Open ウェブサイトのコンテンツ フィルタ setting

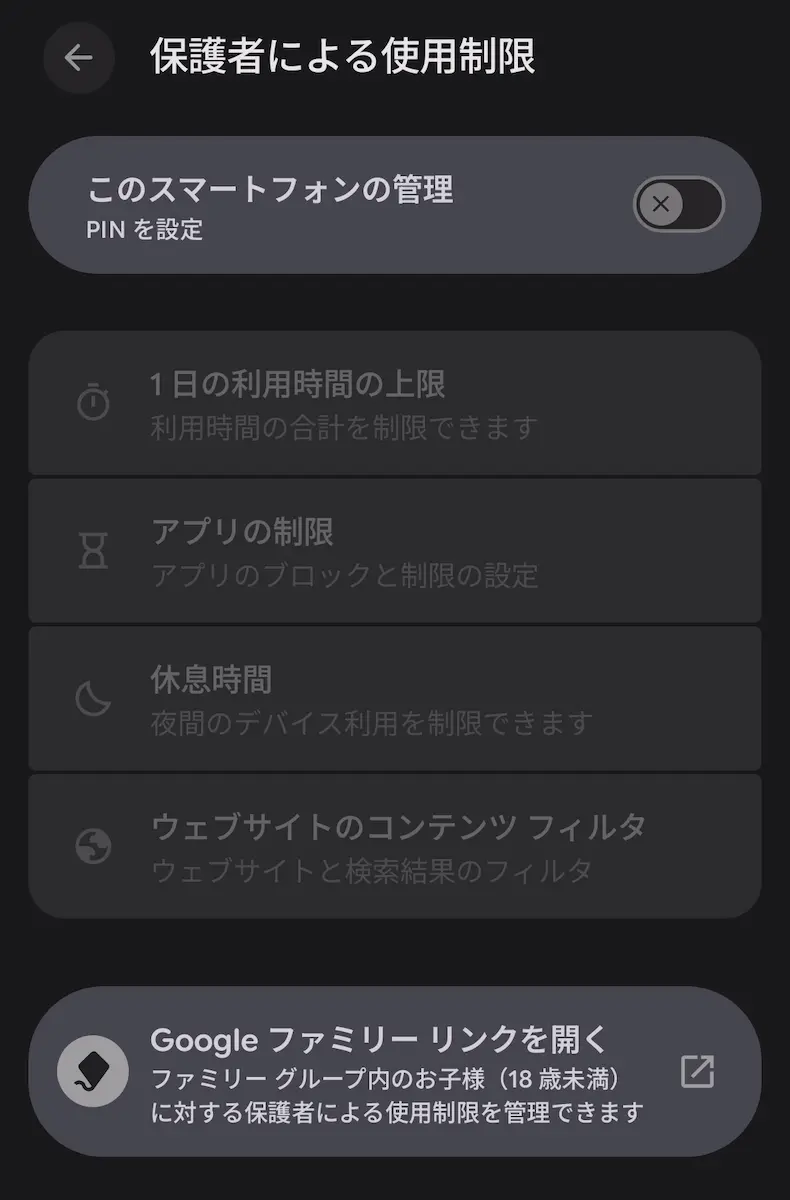tap(395, 846)
